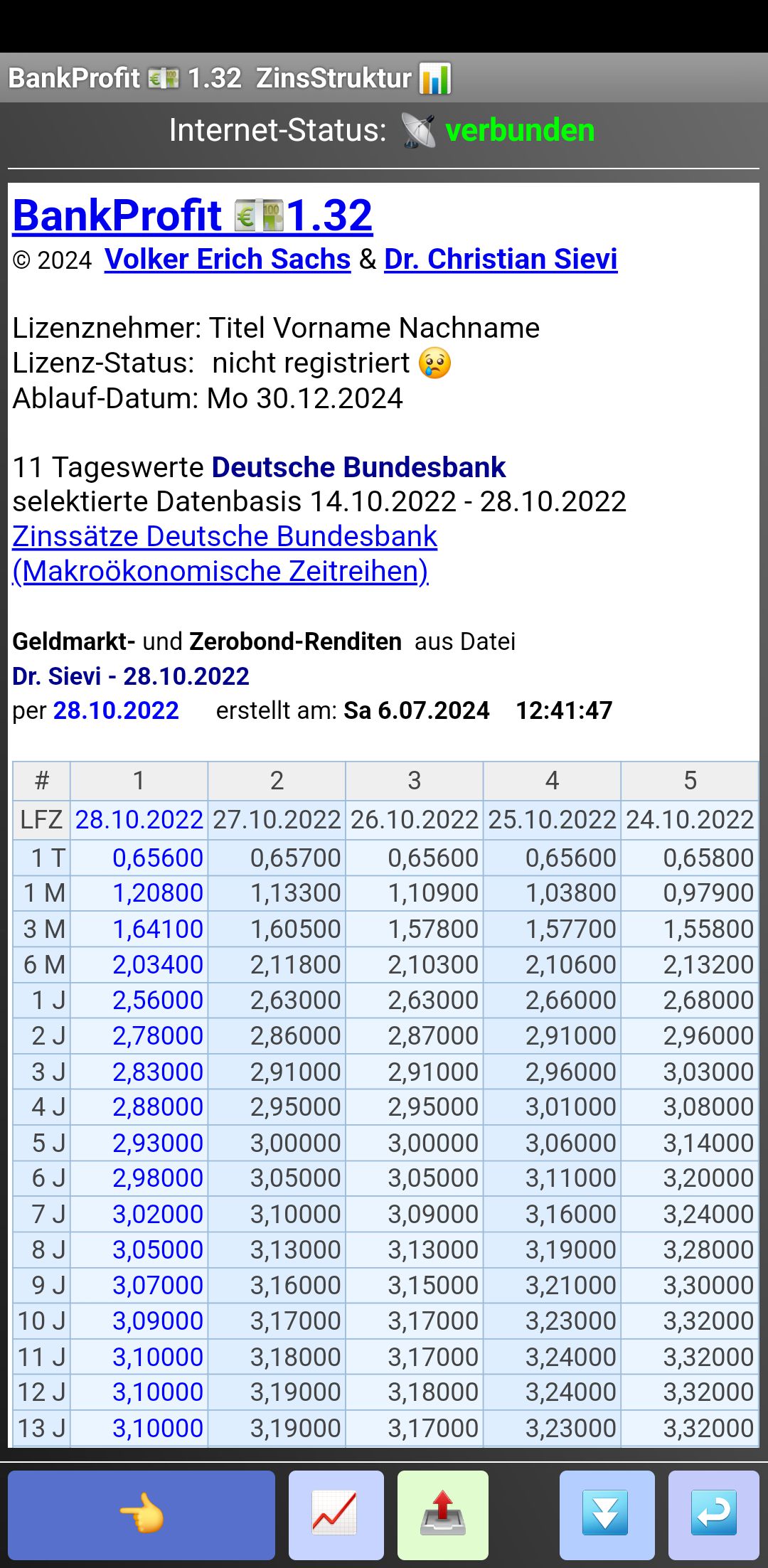This screenshot has width=768, height=1568.
Task: Tap the red upload arrow button
Action: [x=443, y=1515]
